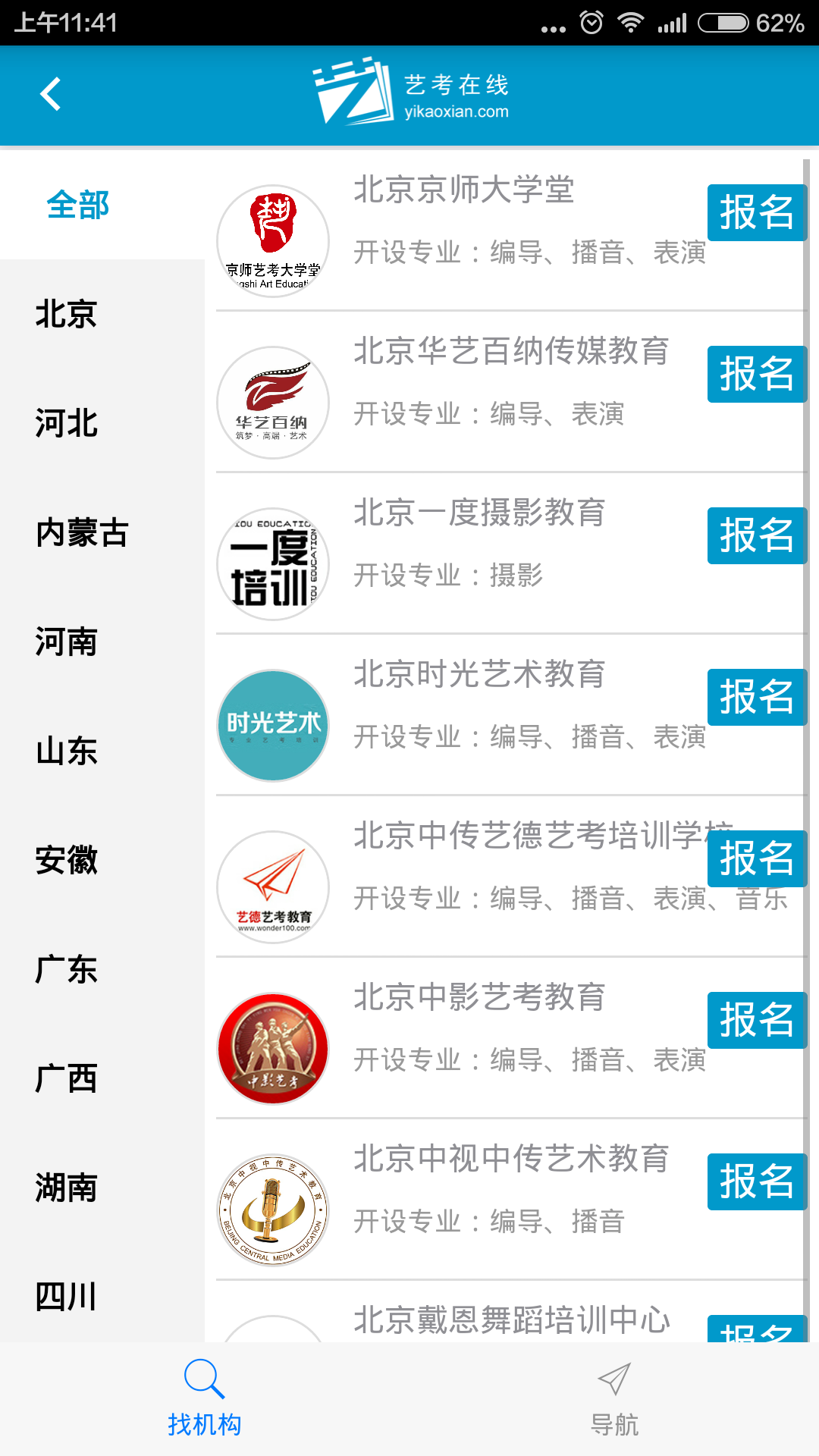This screenshot has height=1456, width=819.
Task: Filter institutions by 北京
Action: tap(67, 314)
